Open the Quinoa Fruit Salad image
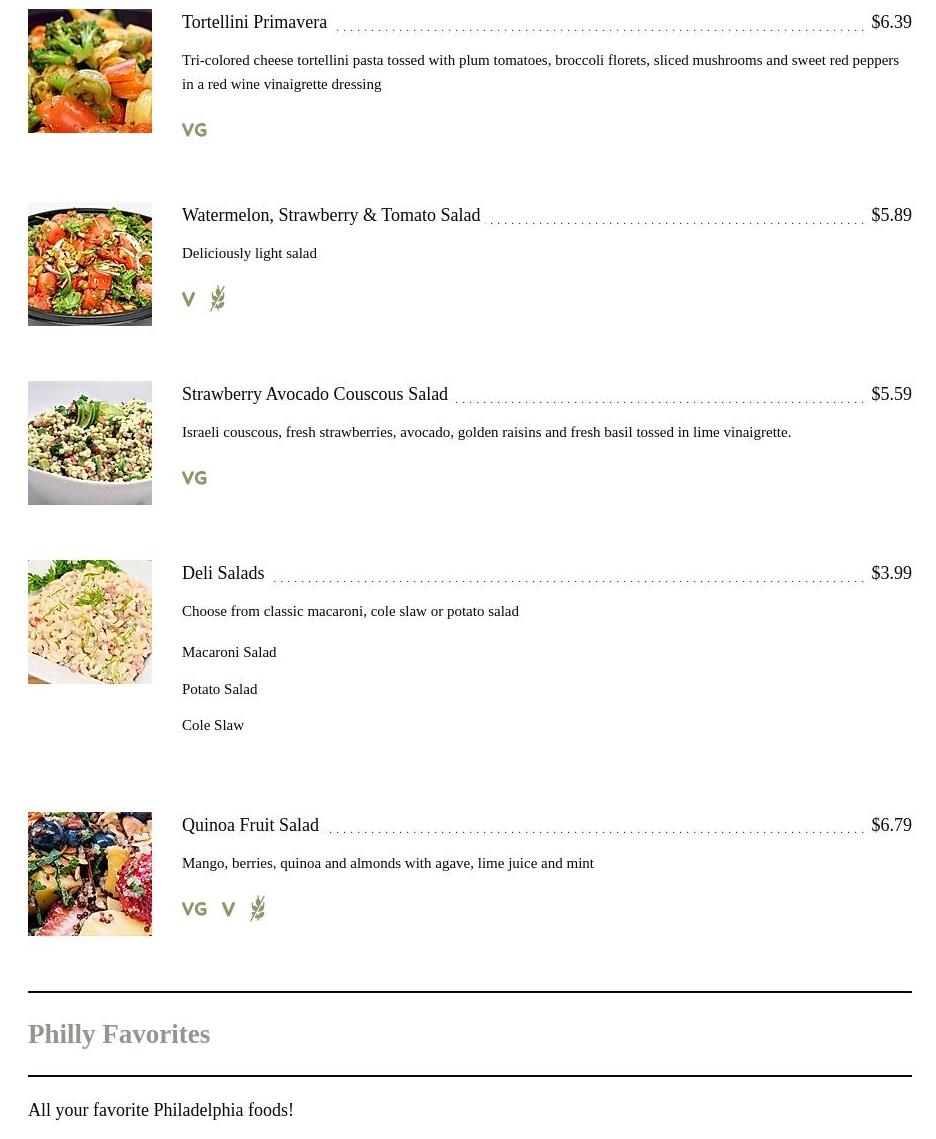Screen dimensions: 936x1139 (90, 874)
